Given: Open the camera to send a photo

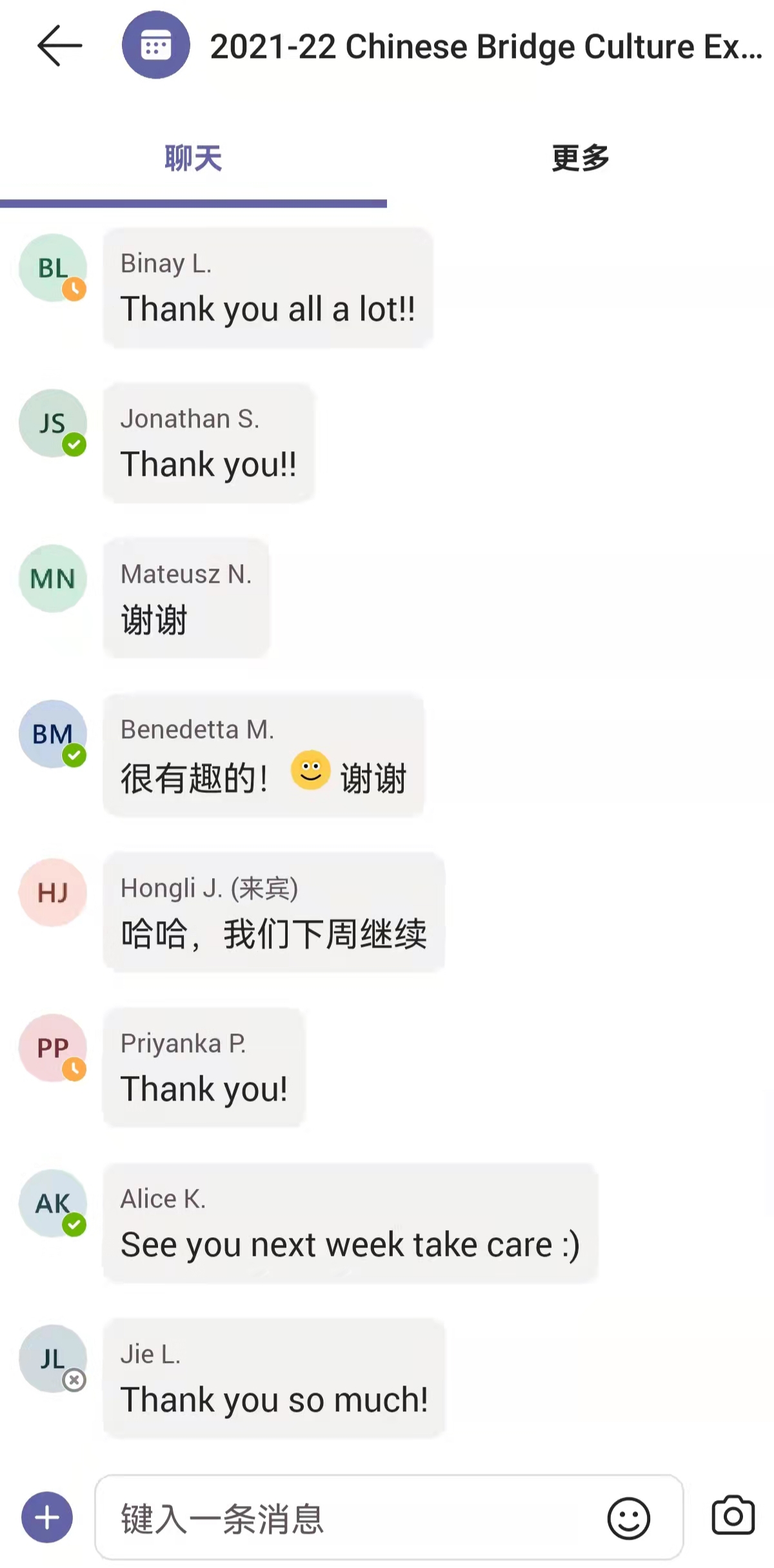Looking at the screenshot, I should coord(733,1515).
